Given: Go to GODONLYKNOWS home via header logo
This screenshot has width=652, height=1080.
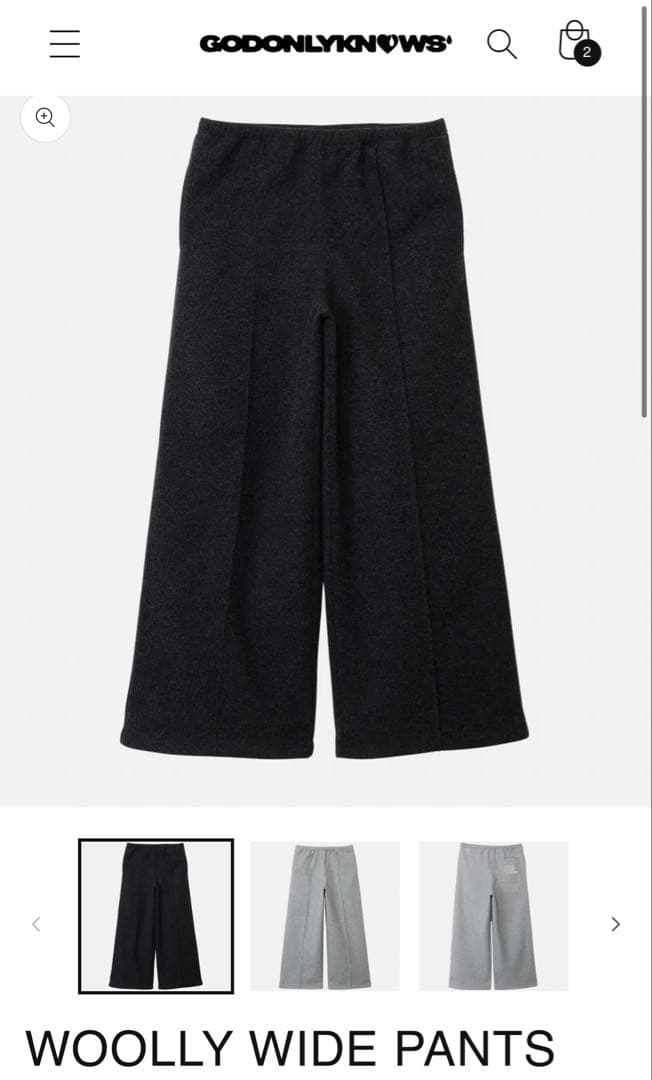Looking at the screenshot, I should 326,44.
